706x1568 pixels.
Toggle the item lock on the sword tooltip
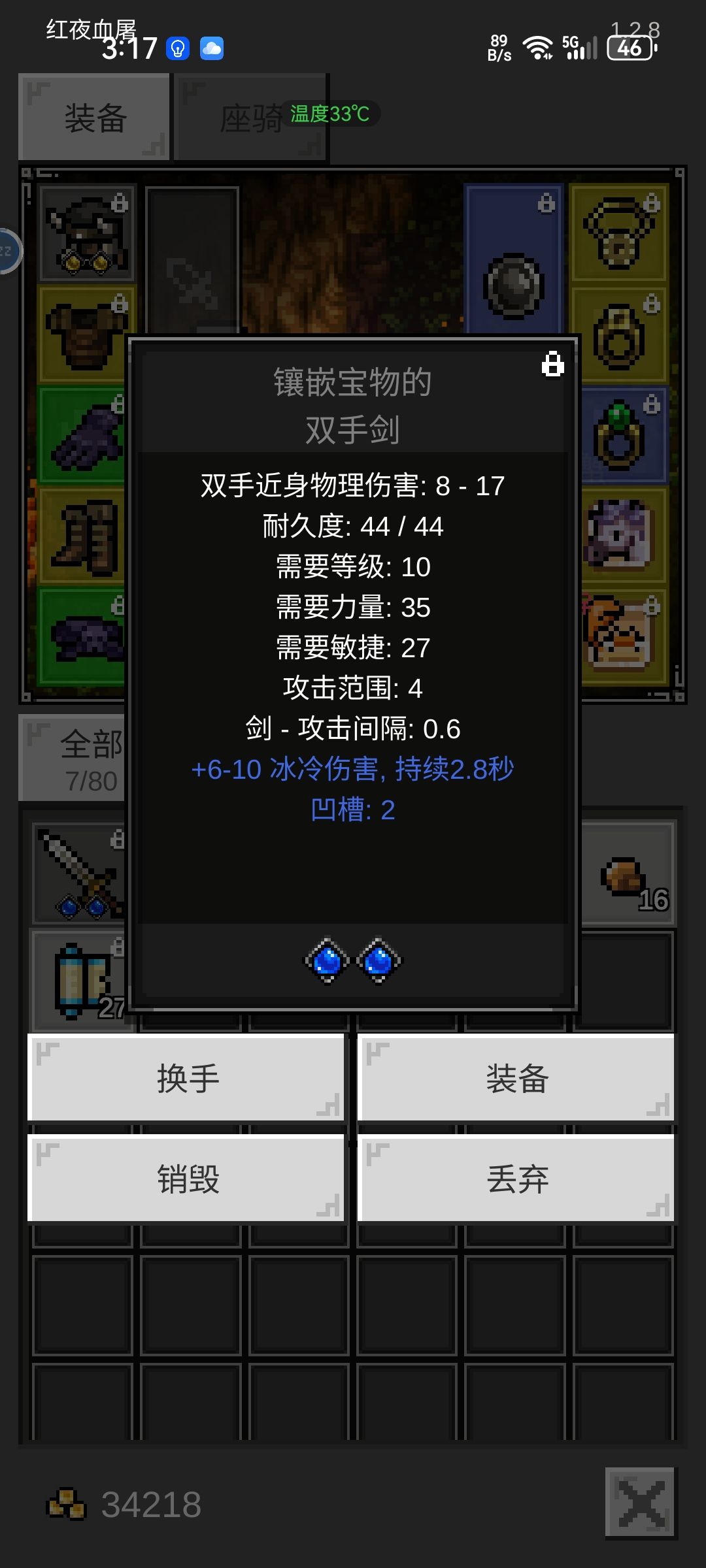click(x=552, y=365)
